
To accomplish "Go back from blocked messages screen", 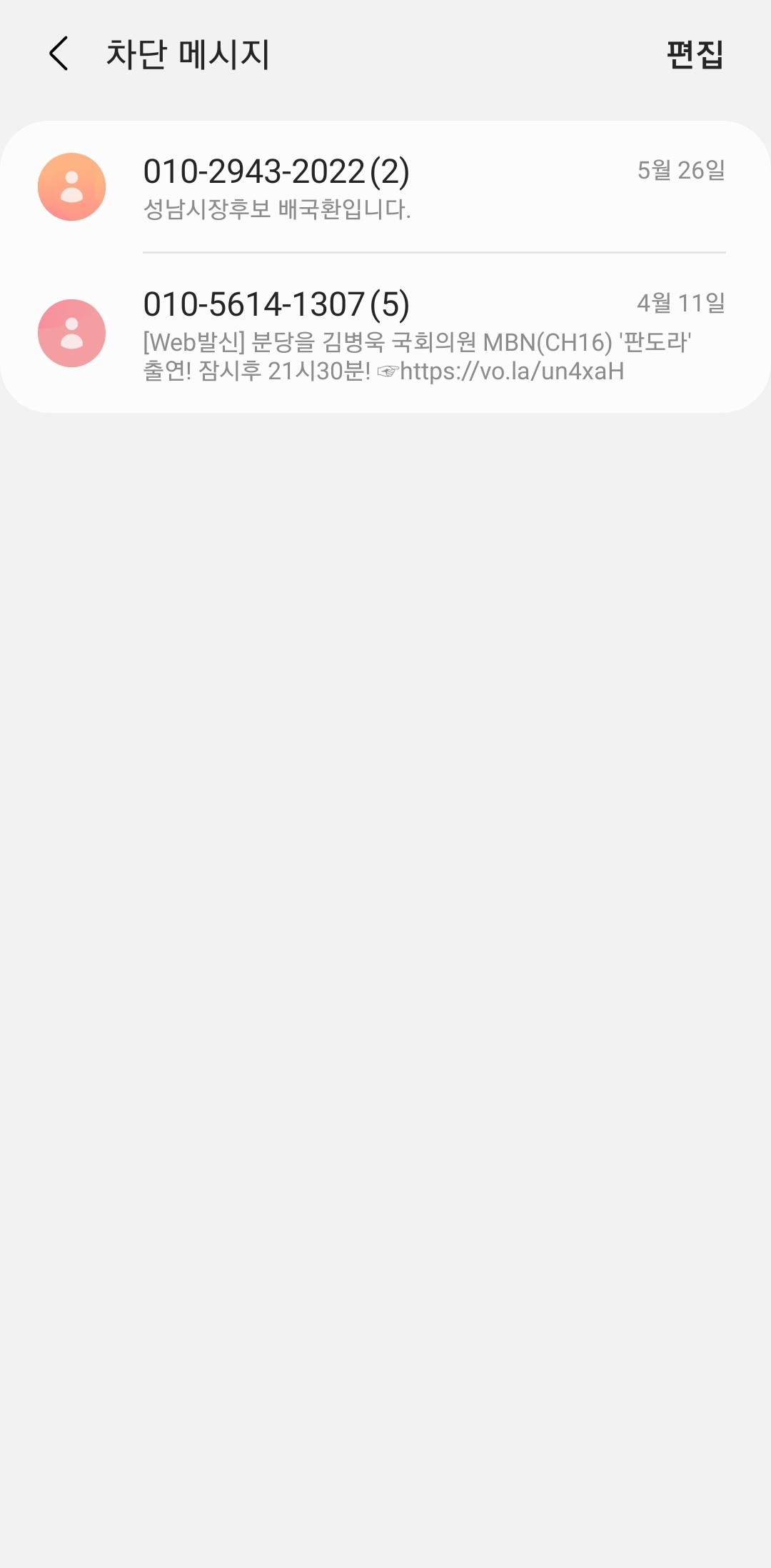I will click(59, 54).
